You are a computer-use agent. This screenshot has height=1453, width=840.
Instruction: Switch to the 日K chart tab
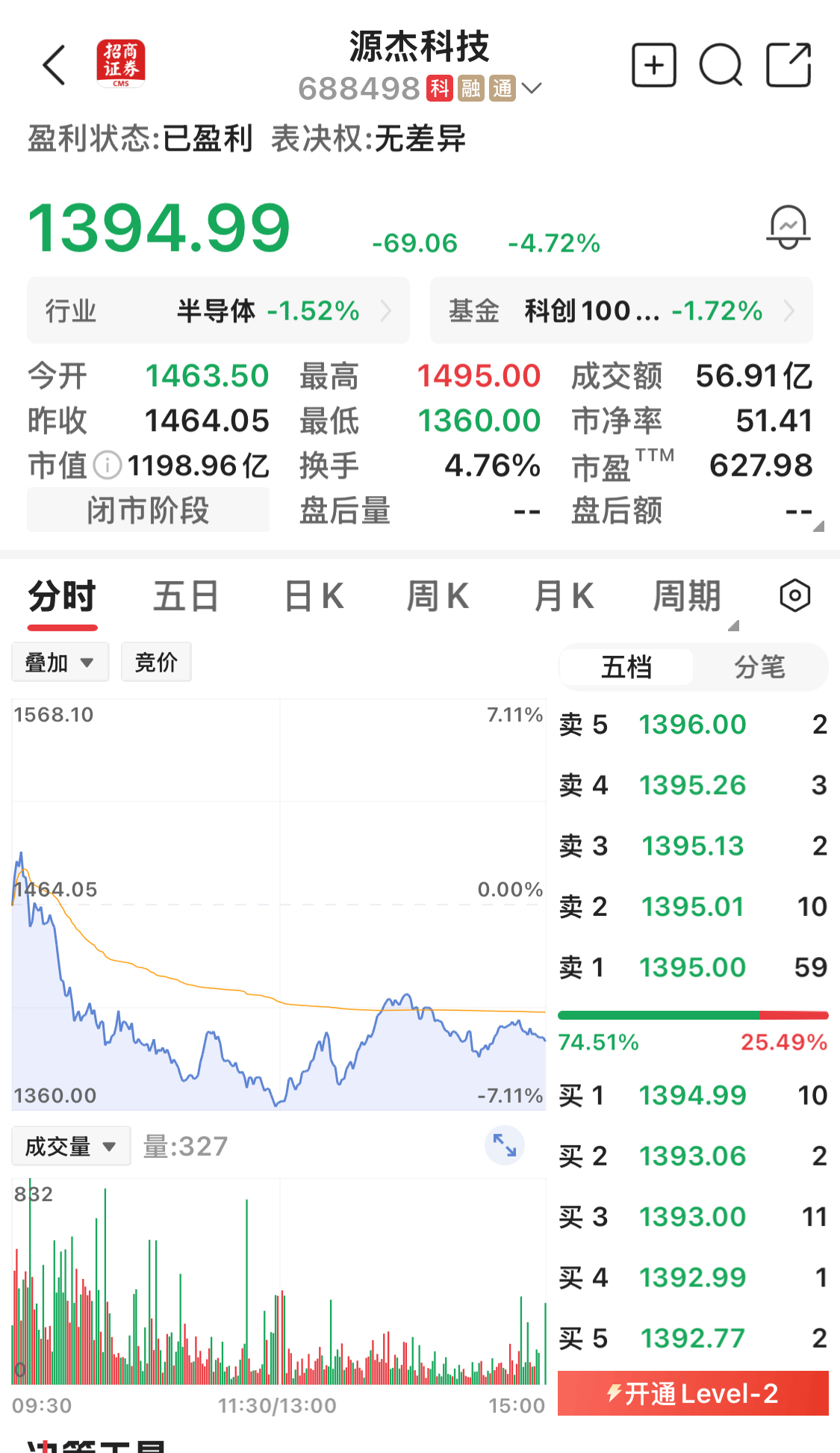[314, 597]
